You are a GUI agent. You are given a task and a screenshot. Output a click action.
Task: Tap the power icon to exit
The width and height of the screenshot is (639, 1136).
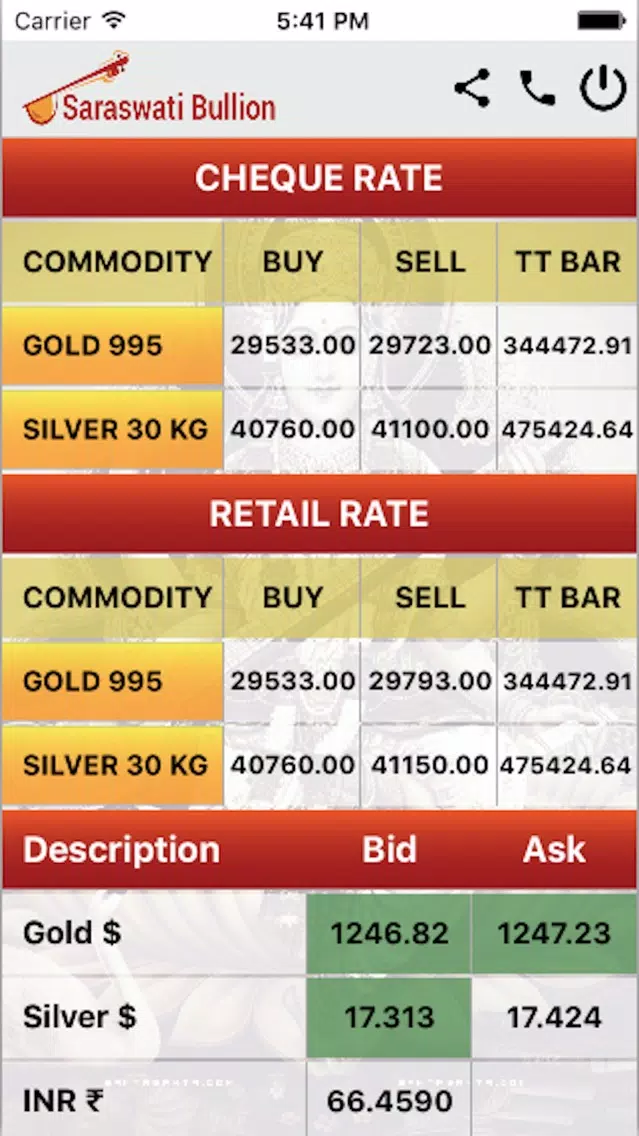pyautogui.click(x=603, y=88)
